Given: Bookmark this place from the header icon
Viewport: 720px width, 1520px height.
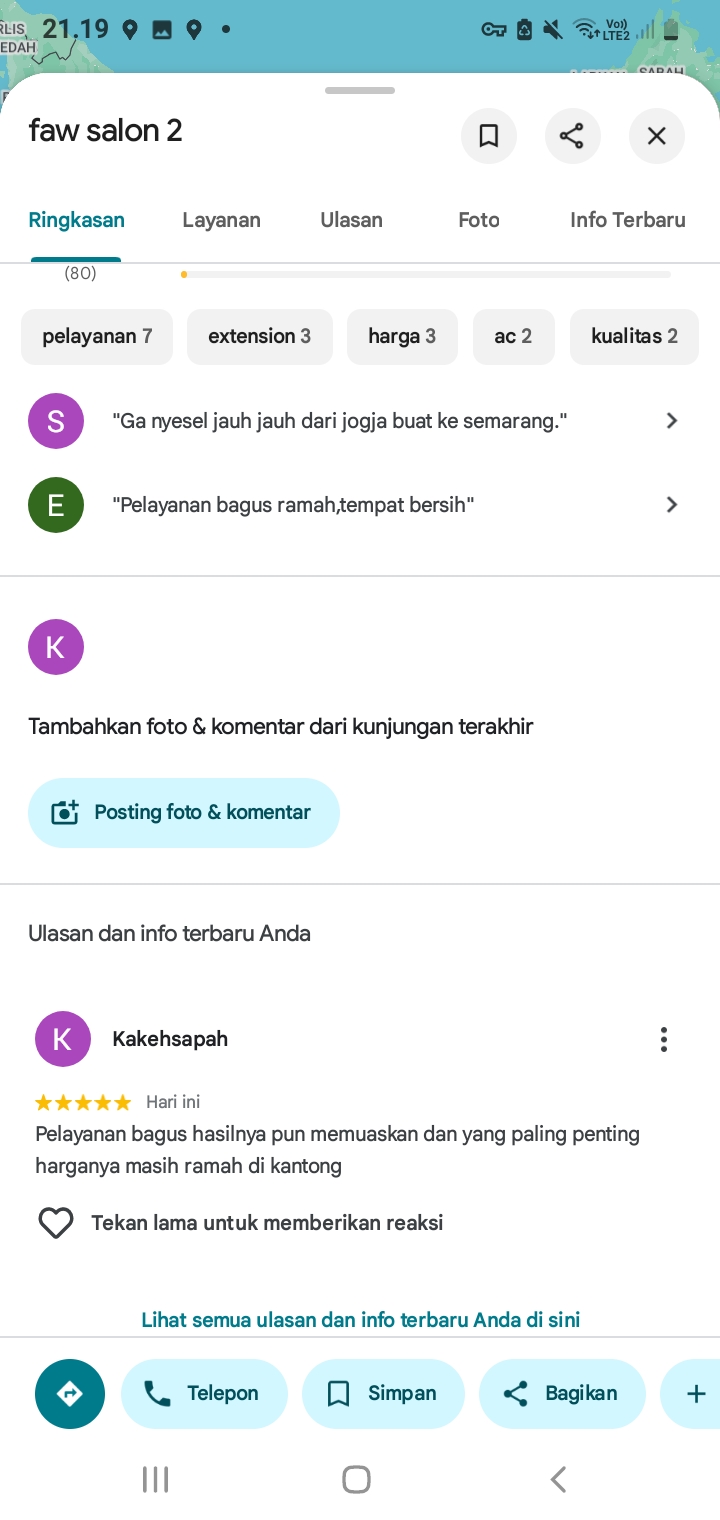Looking at the screenshot, I should (x=489, y=136).
